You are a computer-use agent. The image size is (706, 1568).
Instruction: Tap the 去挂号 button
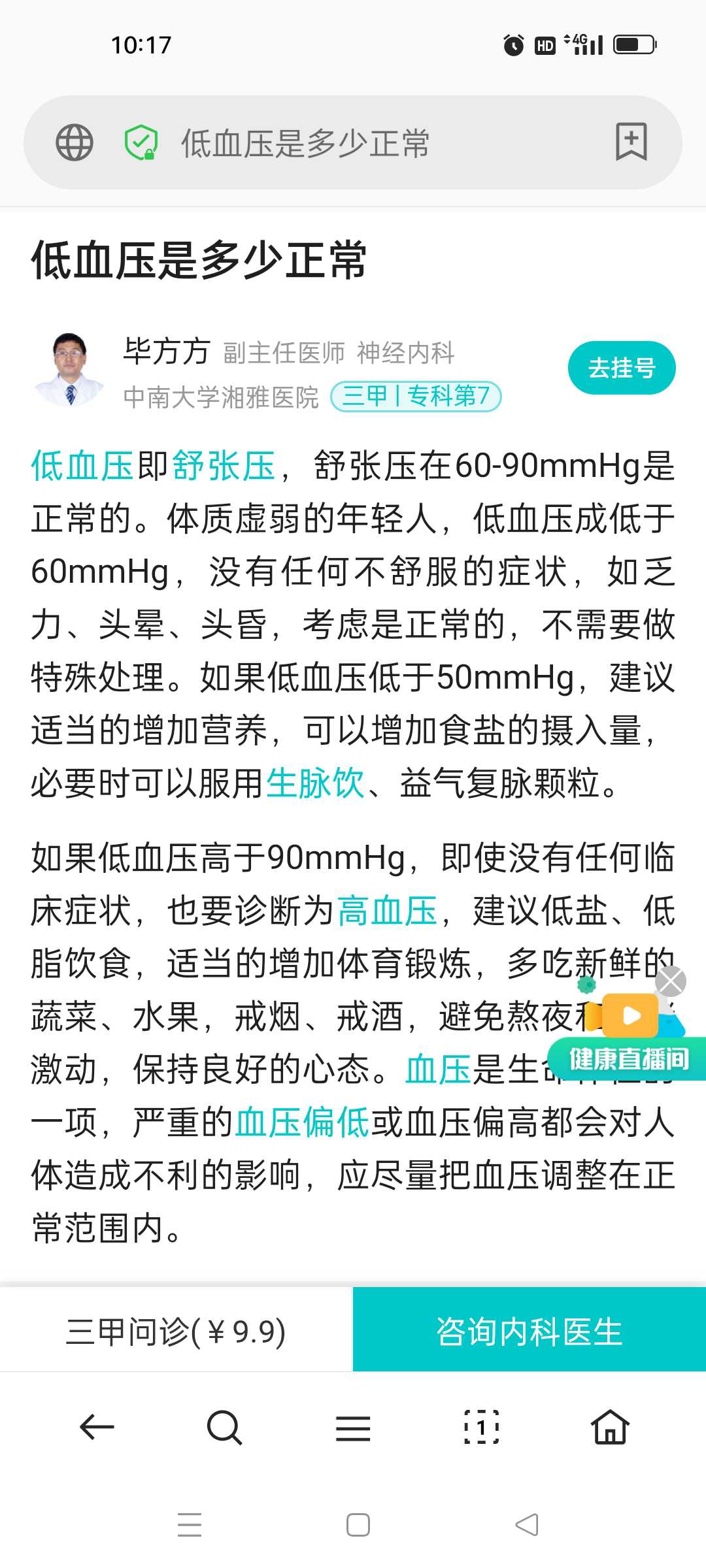pyautogui.click(x=622, y=368)
